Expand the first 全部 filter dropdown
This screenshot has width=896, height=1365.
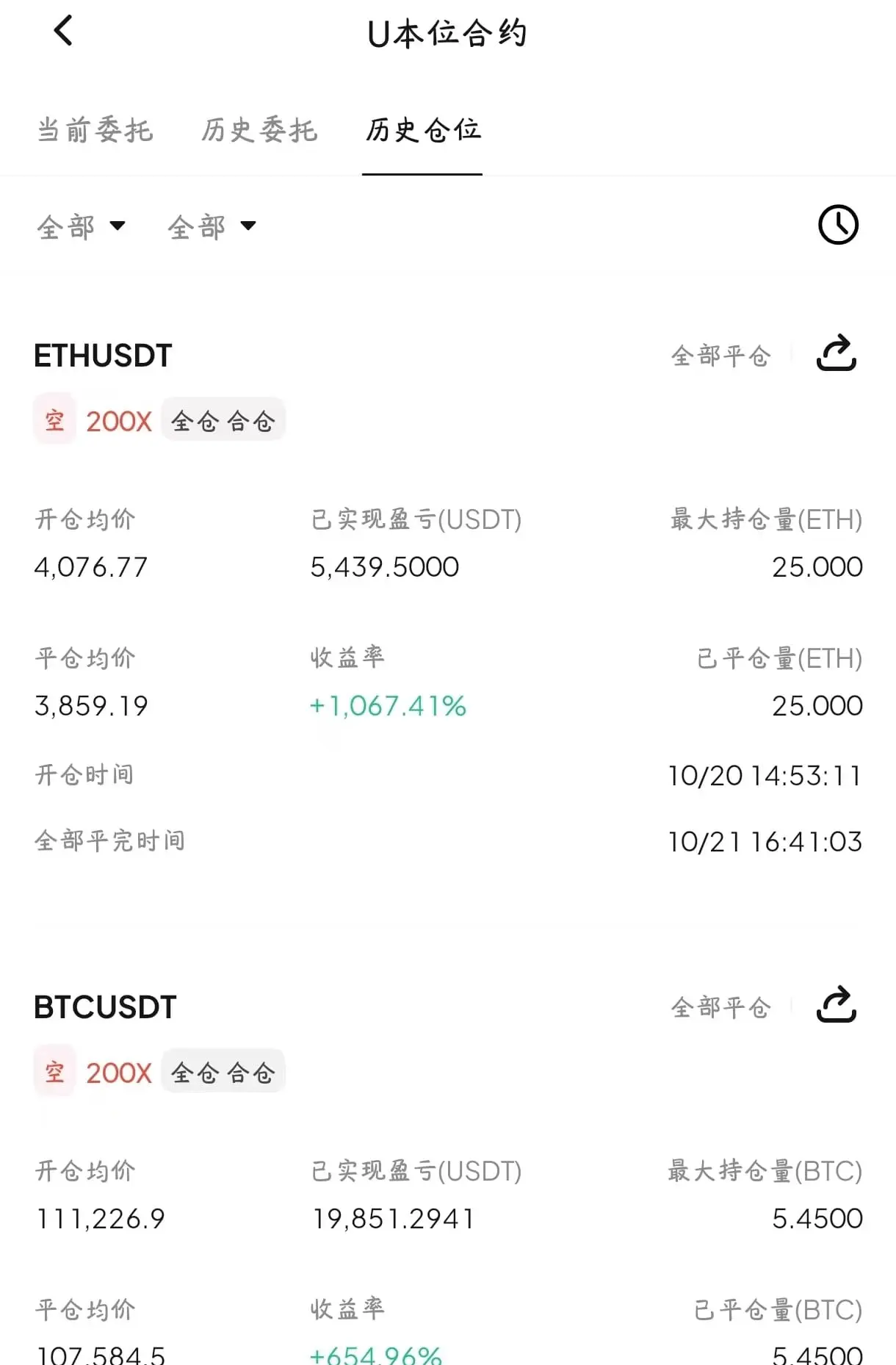82,226
